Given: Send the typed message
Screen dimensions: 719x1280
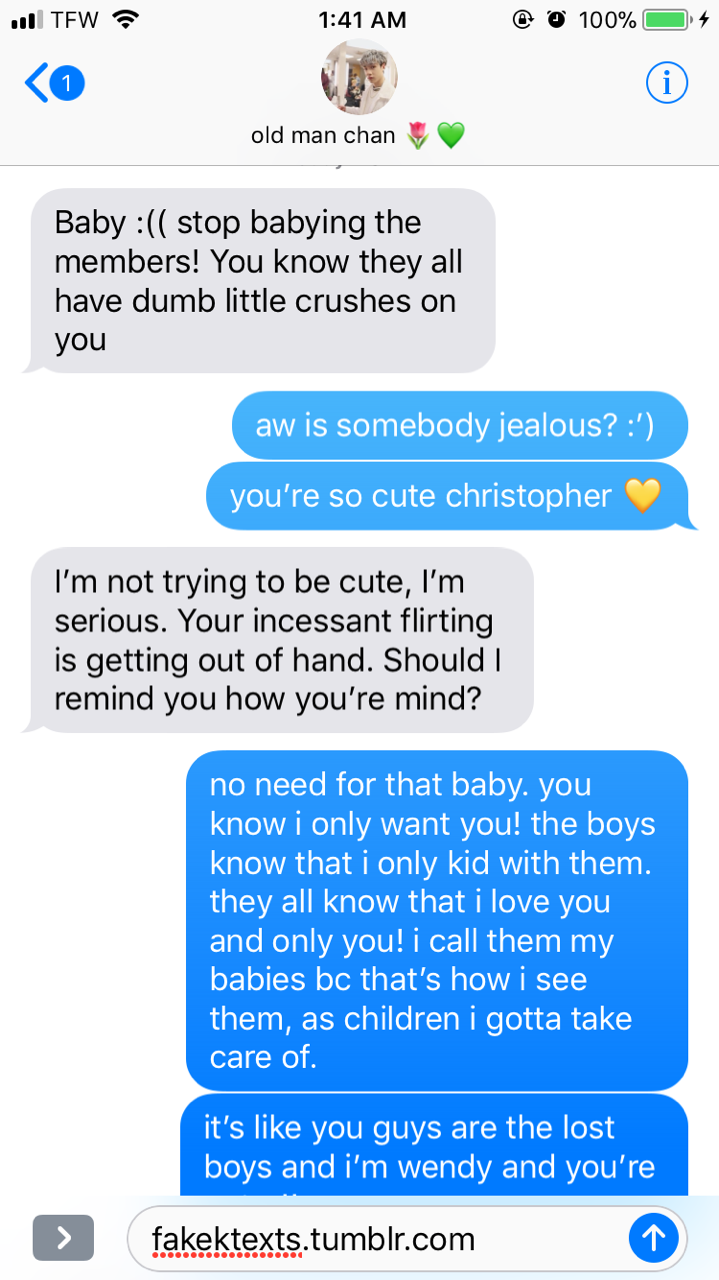Looking at the screenshot, I should 653,1239.
